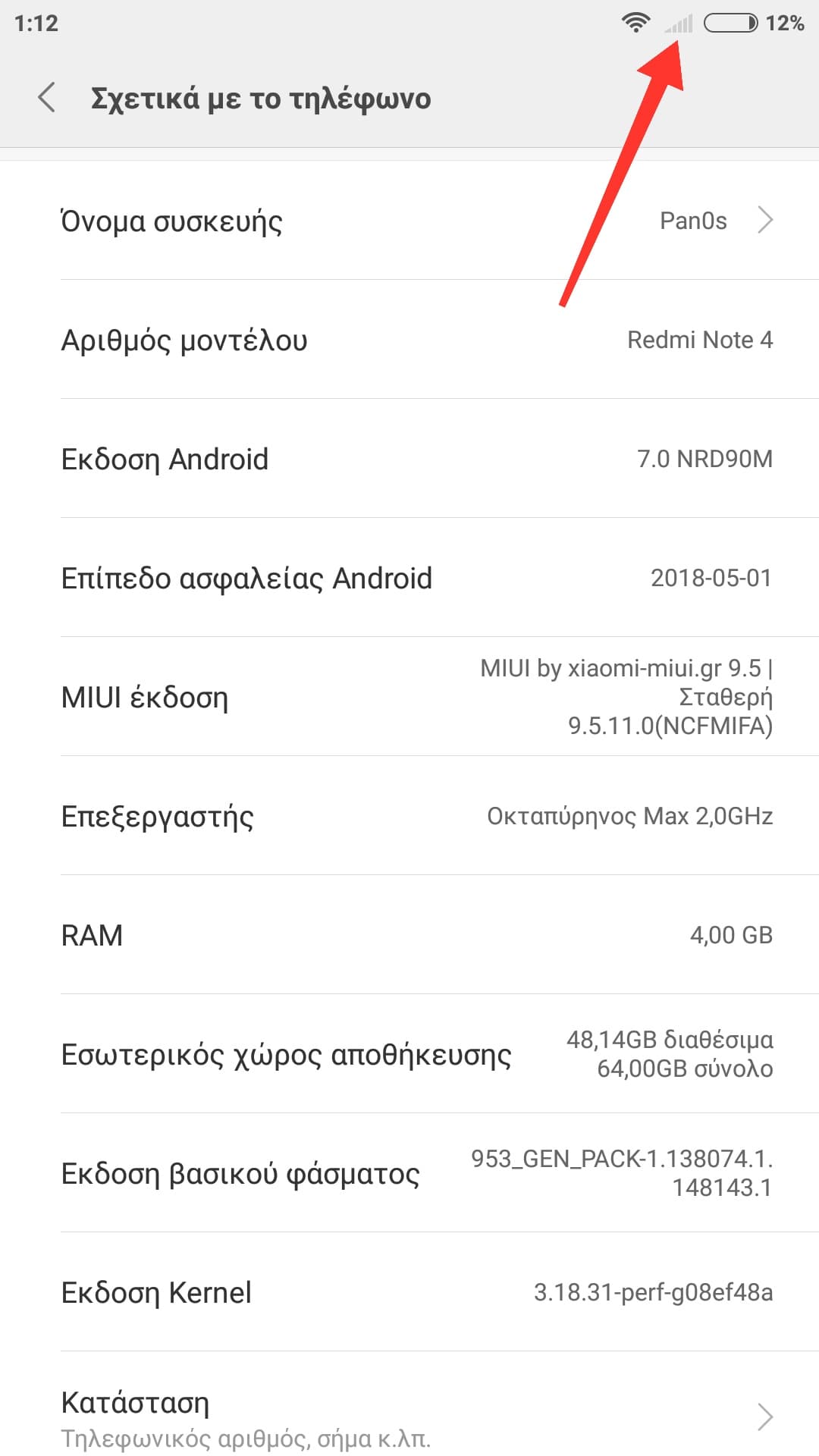The height and width of the screenshot is (1456, 819).
Task: Open the Όνομα συσκευής row
Action: [409, 221]
